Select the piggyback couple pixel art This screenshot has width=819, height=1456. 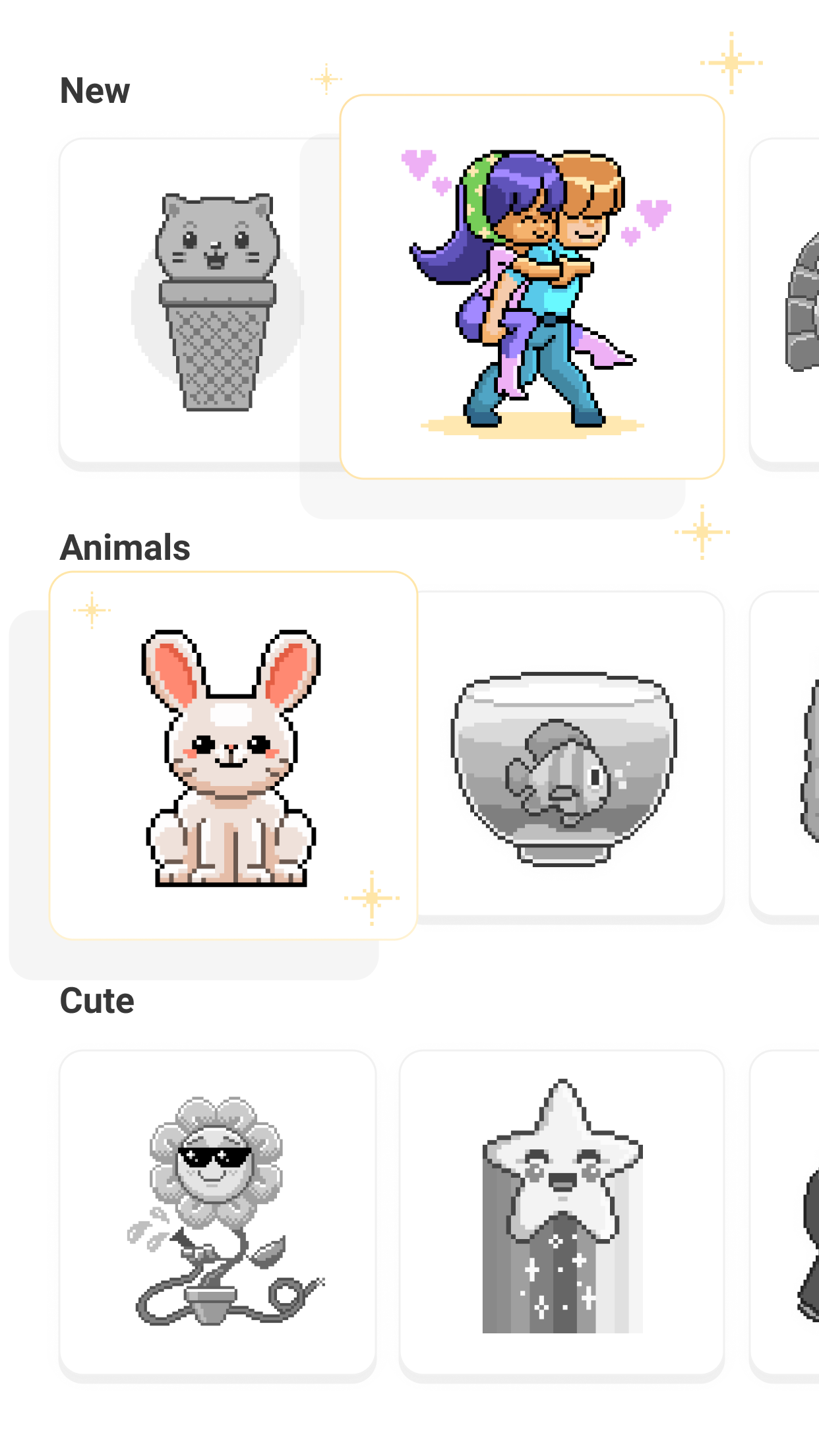[x=531, y=288]
